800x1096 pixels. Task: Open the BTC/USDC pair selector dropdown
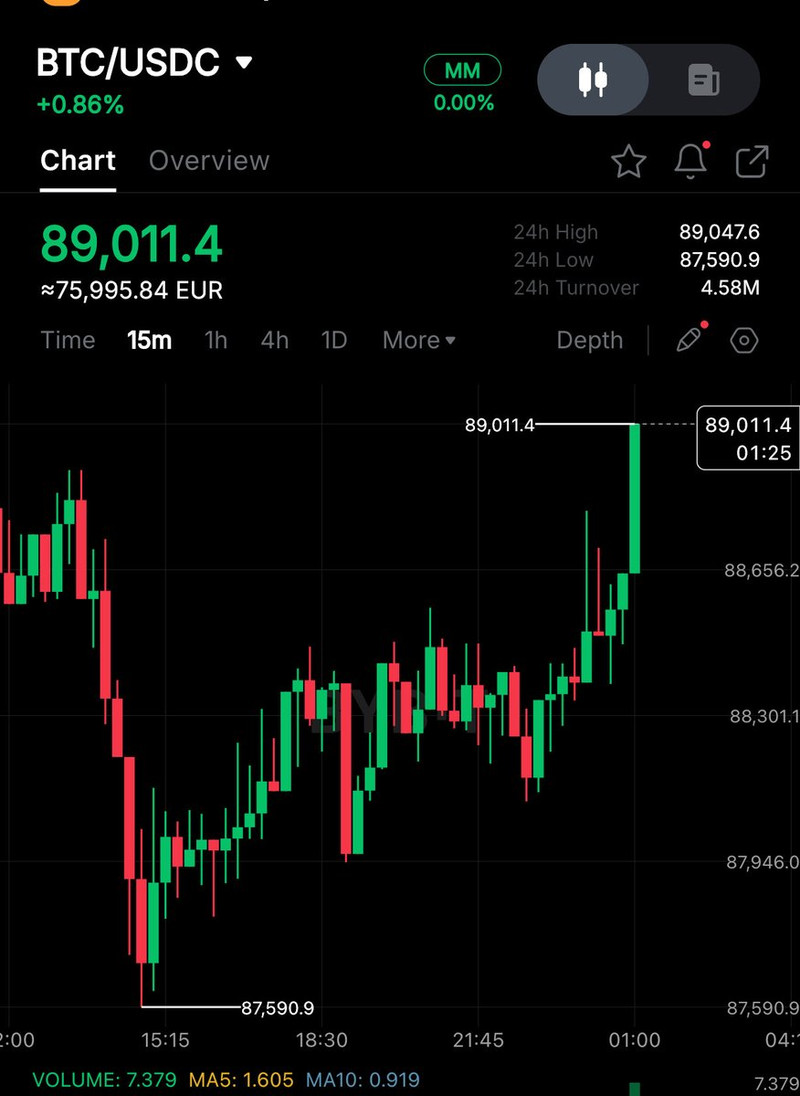244,63
